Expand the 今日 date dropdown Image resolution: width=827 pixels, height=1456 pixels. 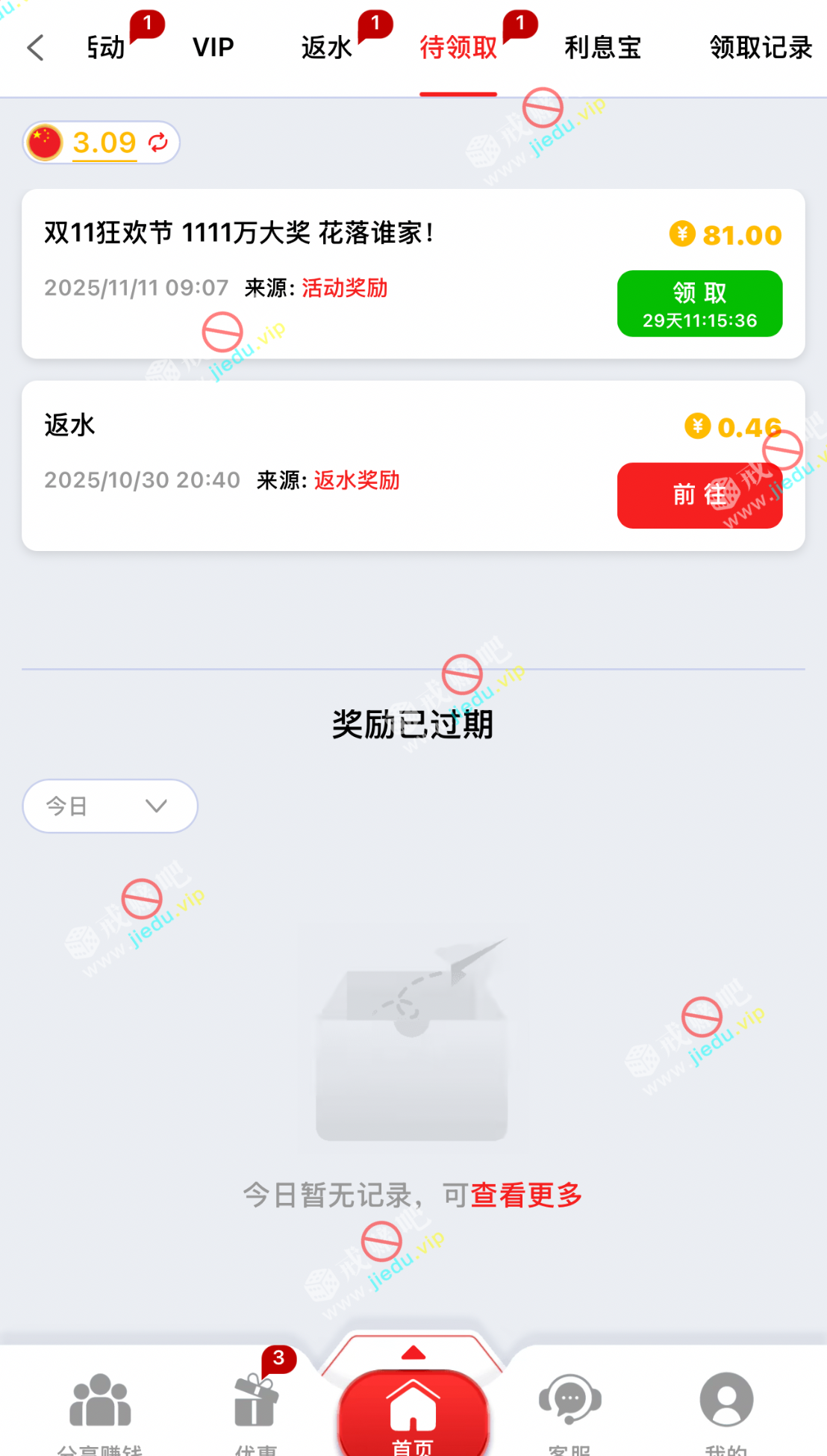point(110,806)
